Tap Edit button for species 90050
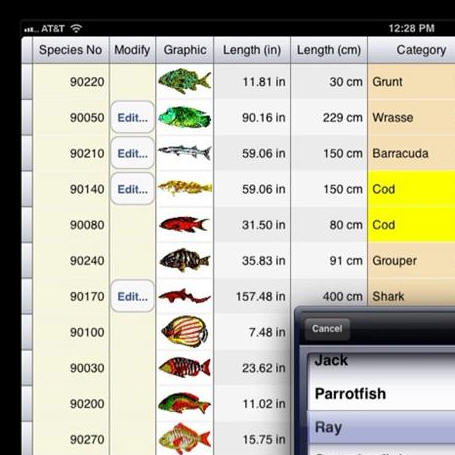Image resolution: width=455 pixels, height=455 pixels. [132, 117]
